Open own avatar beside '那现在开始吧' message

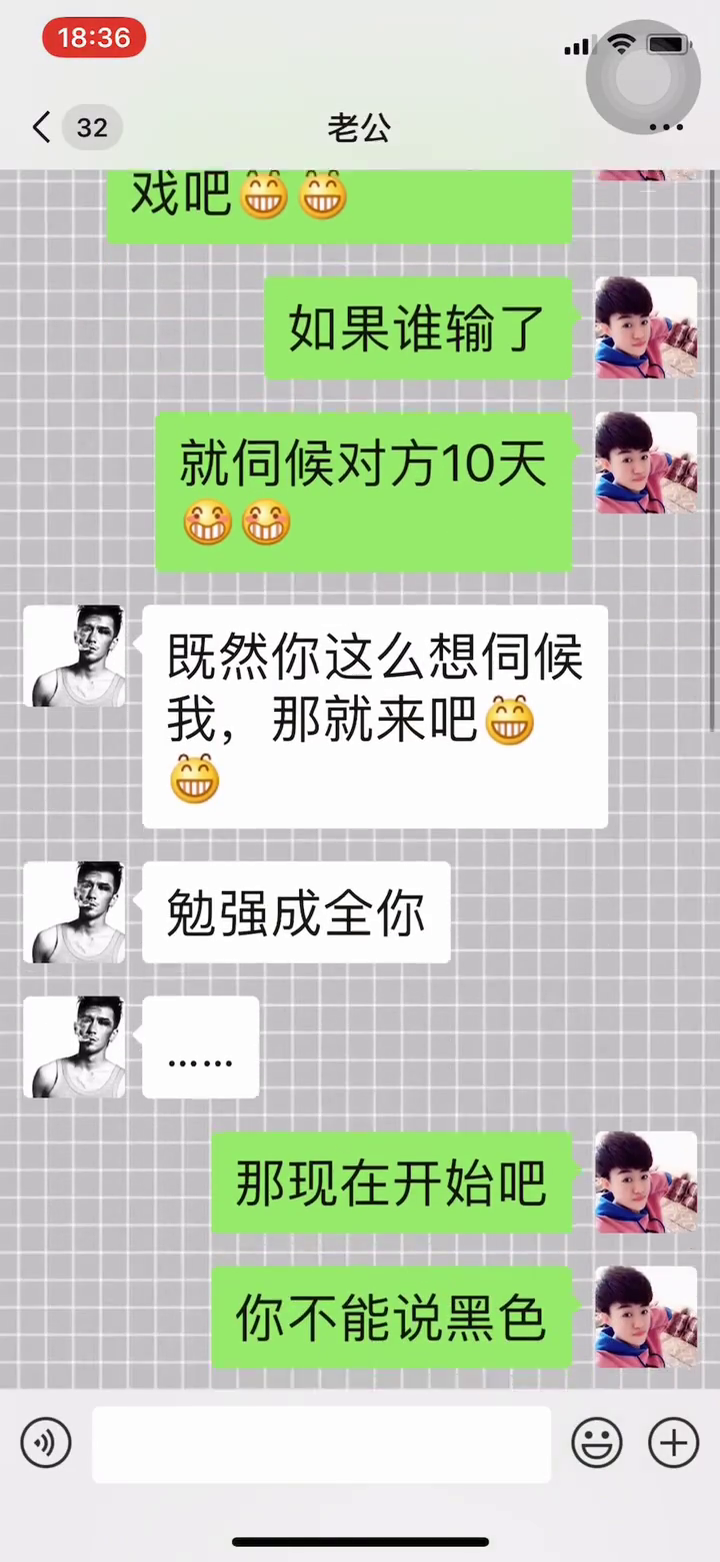point(645,1182)
